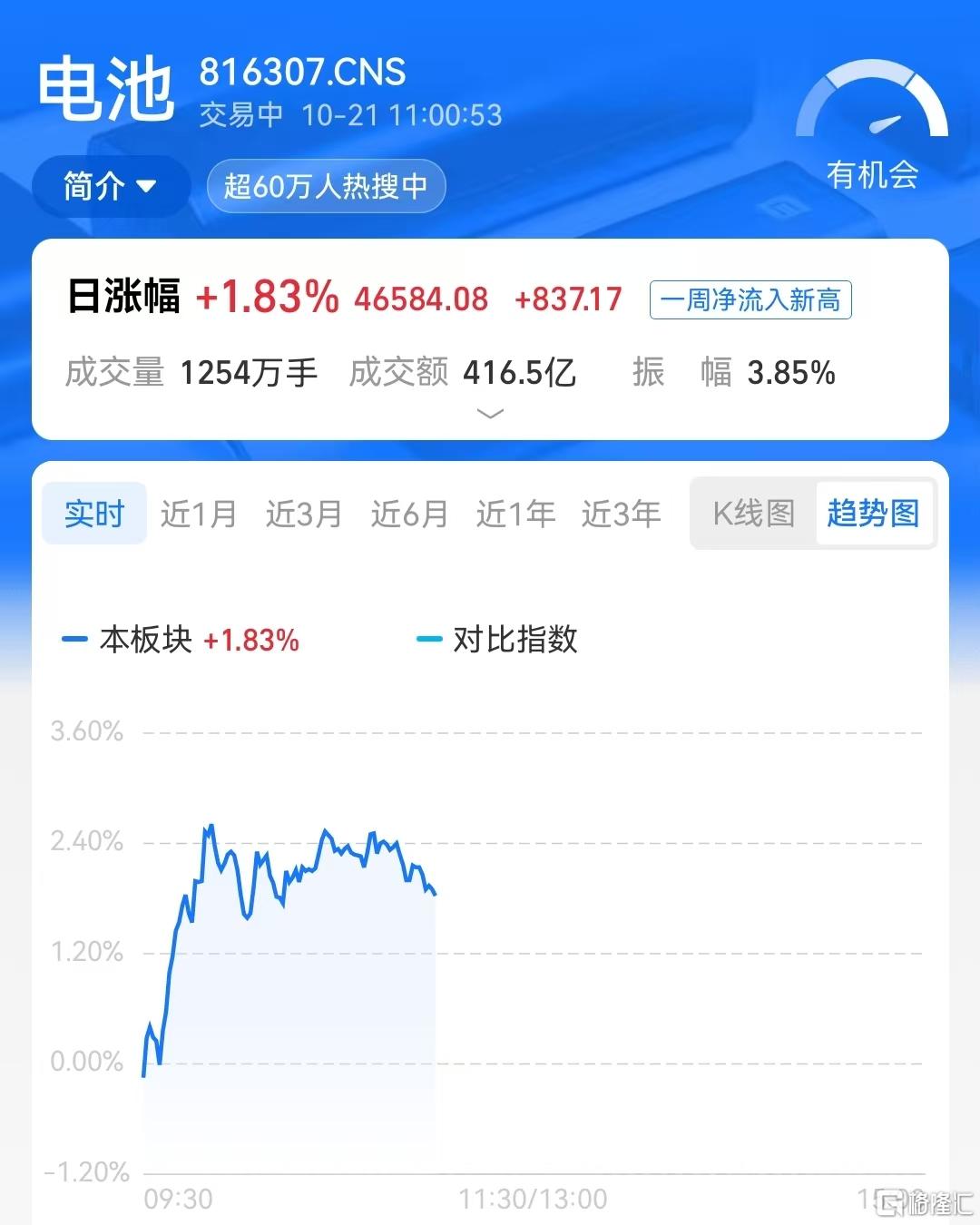
Task: Switch to K线图 view
Action: click(753, 514)
